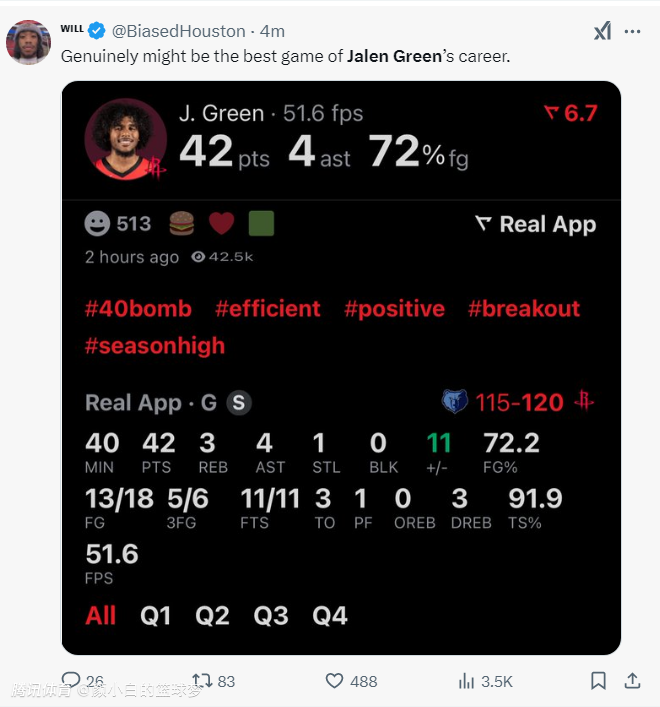Tap the Grok explain icon
Viewport: 660px width, 707px height.
[x=602, y=31]
